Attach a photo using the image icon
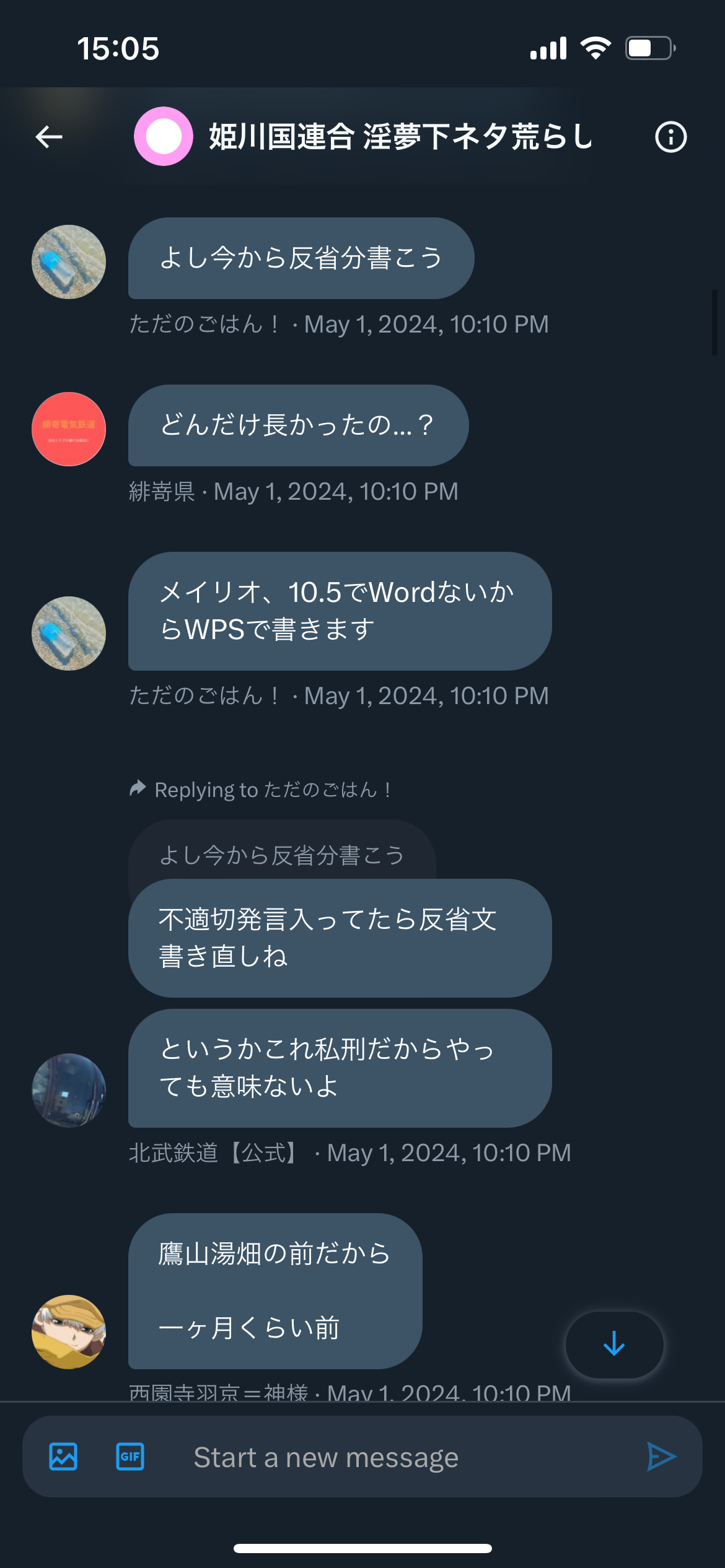 point(63,1457)
